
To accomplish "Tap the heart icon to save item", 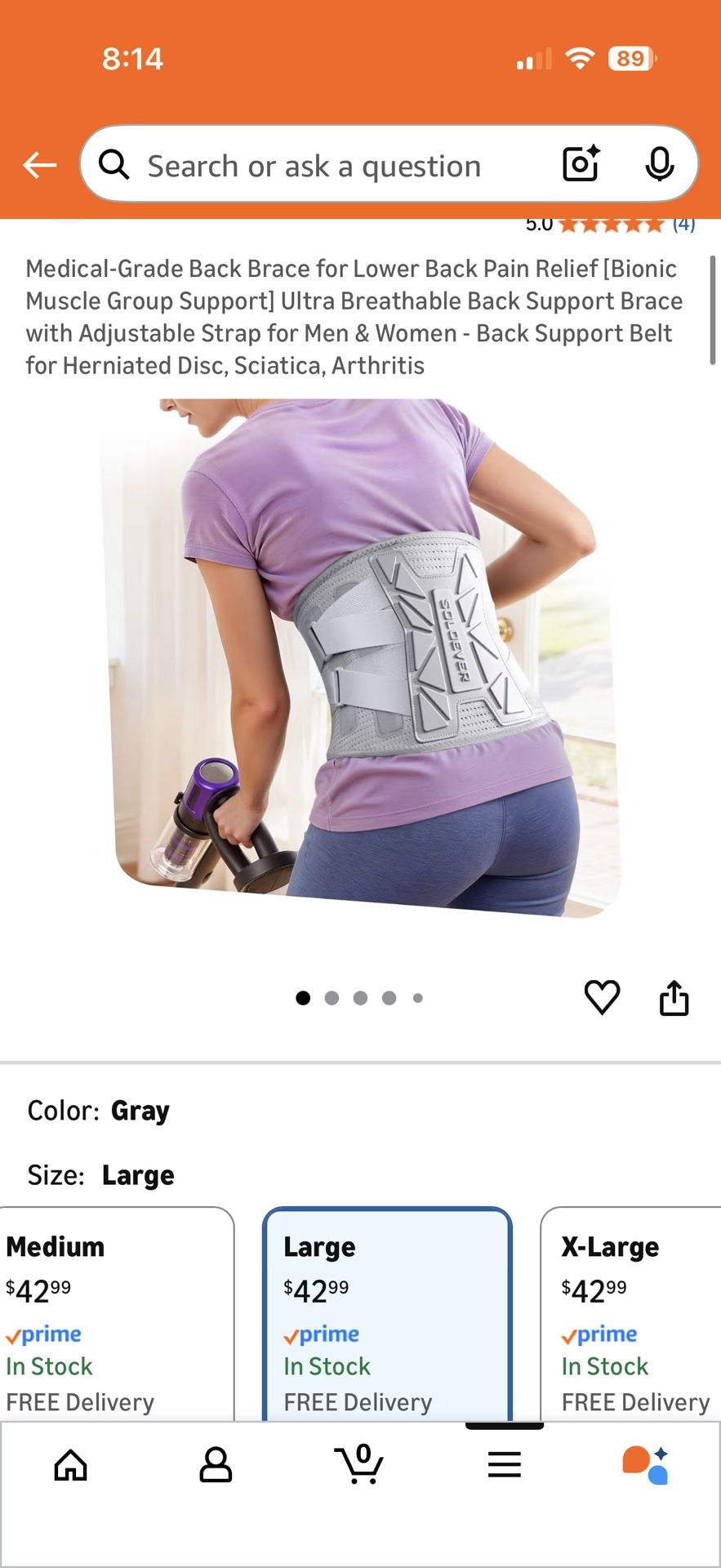I will (x=603, y=997).
